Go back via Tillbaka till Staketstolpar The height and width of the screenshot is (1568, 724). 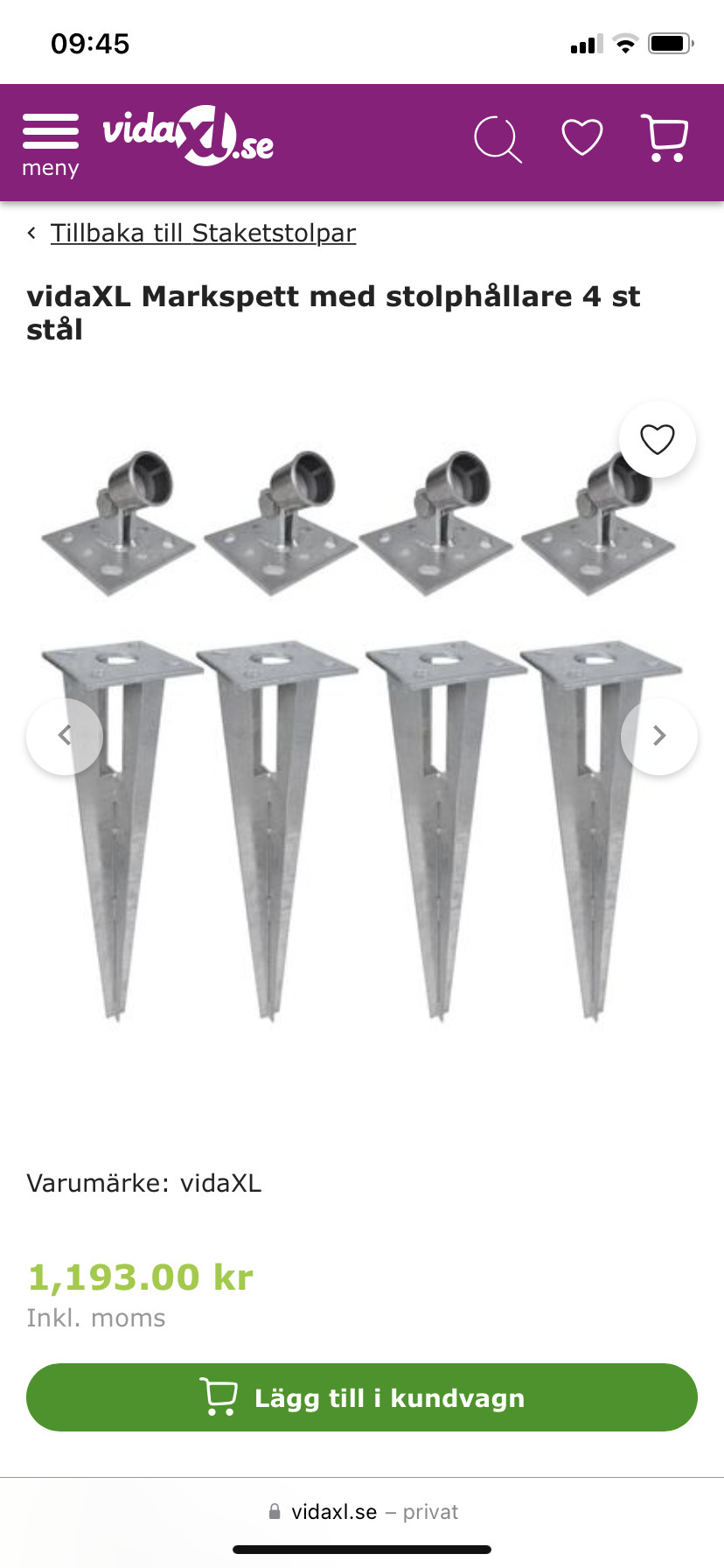pyautogui.click(x=203, y=234)
